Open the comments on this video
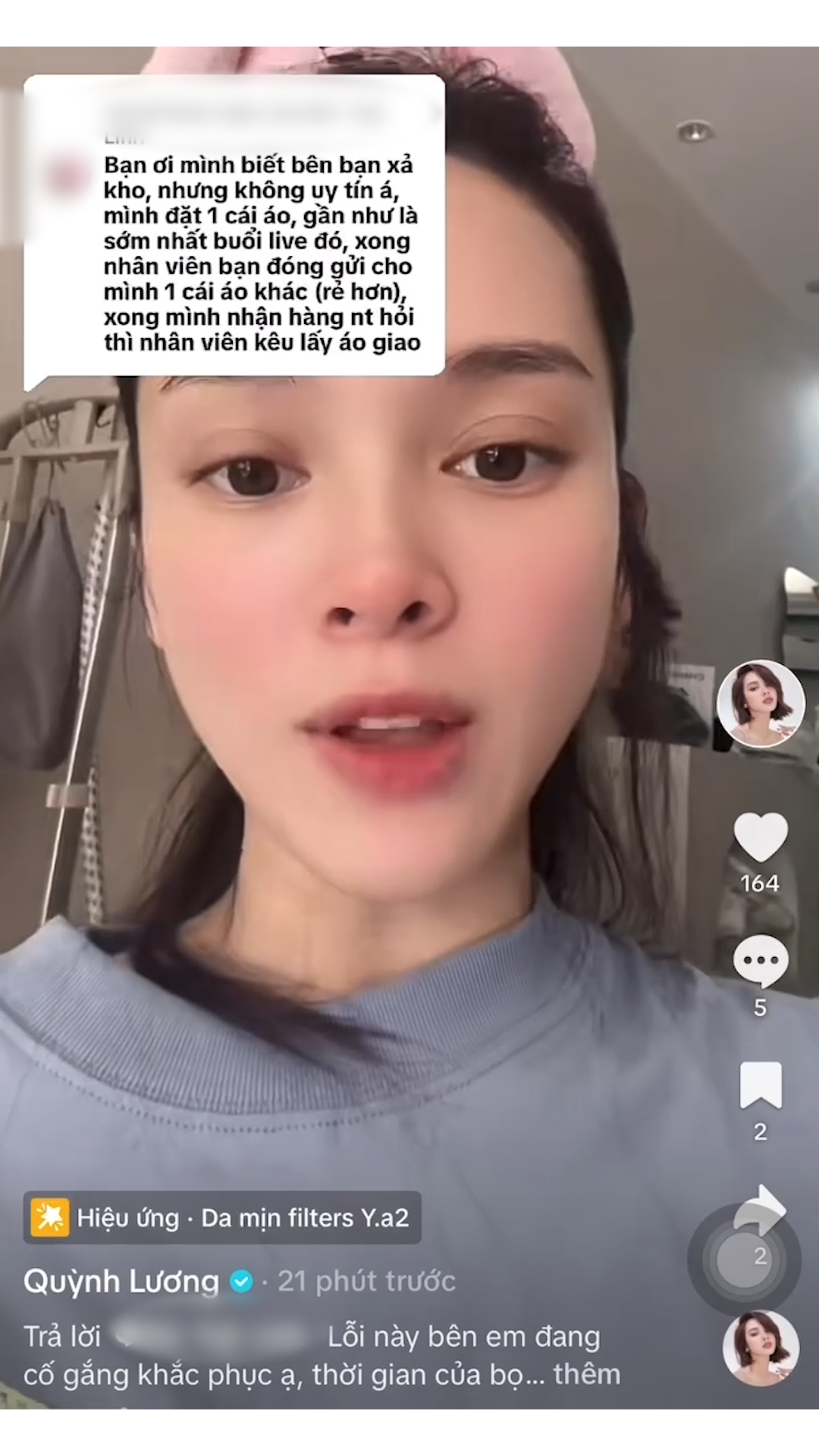The height and width of the screenshot is (1456, 819). 760,961
